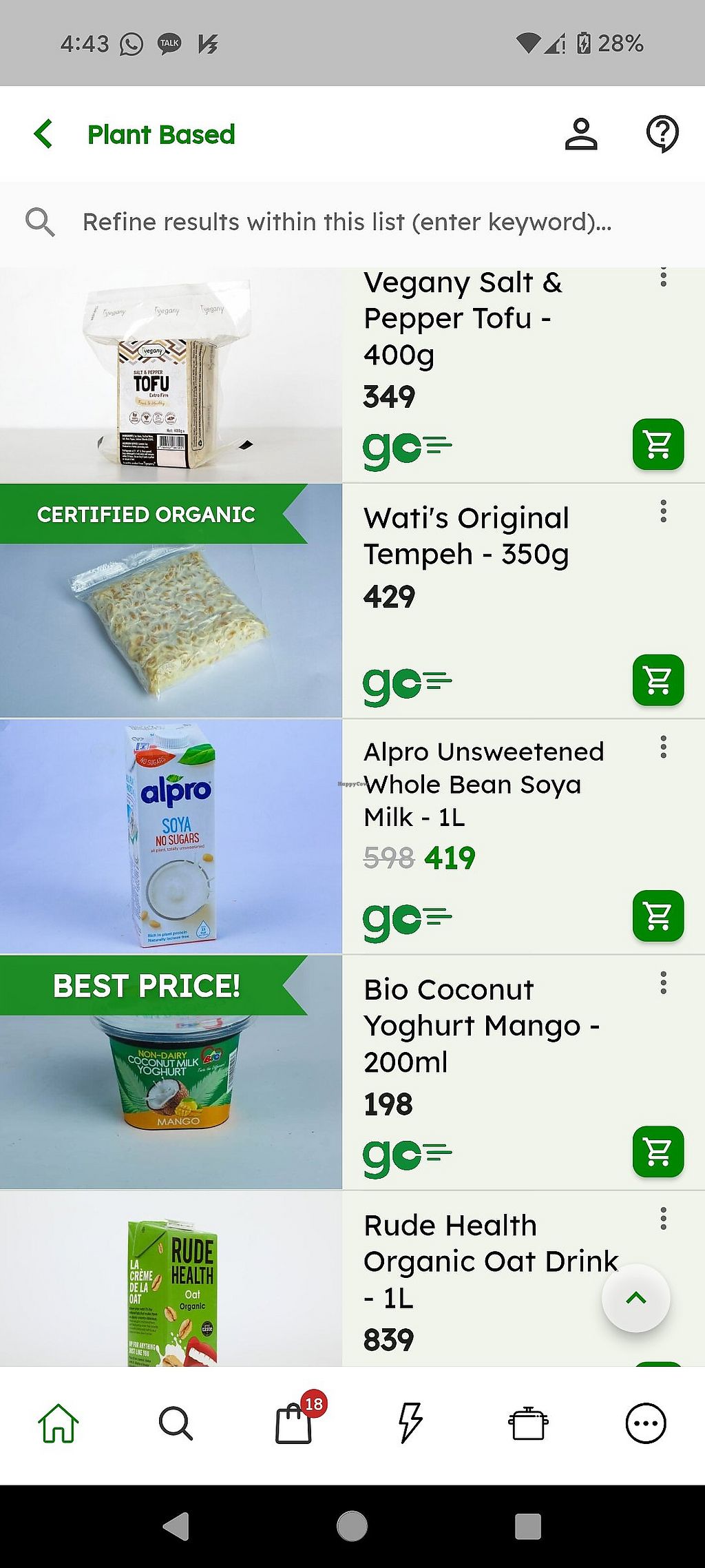Open the lightning bolt tab
705x1568 pixels.
[x=410, y=1423]
